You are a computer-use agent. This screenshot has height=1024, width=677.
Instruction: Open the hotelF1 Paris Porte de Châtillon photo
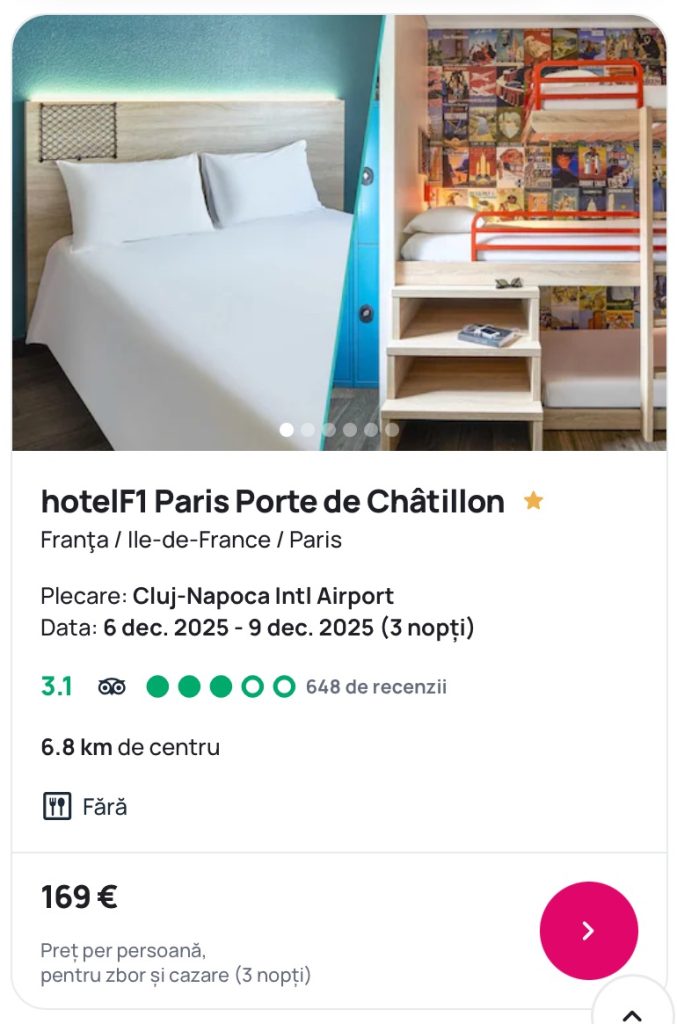[339, 233]
